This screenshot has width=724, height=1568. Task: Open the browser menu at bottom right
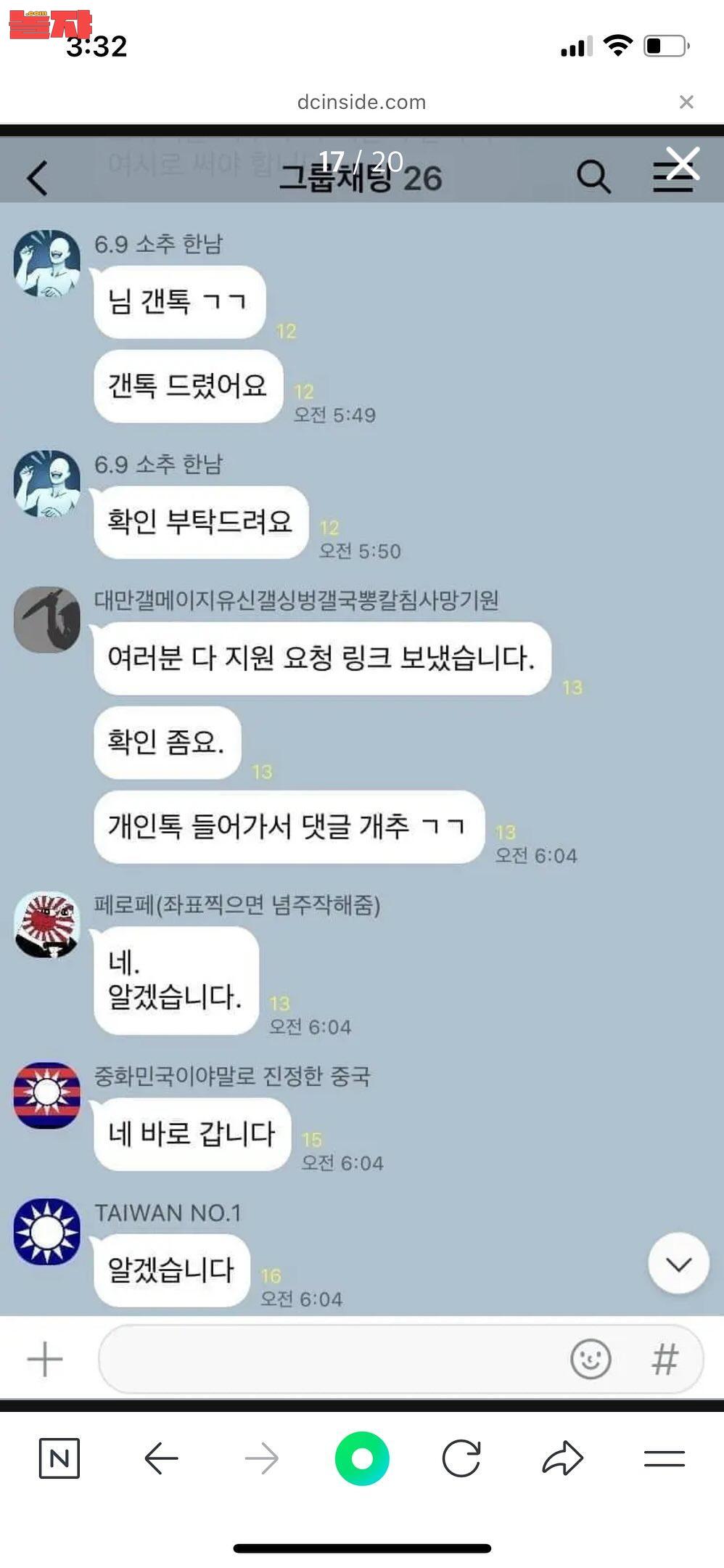click(665, 1458)
